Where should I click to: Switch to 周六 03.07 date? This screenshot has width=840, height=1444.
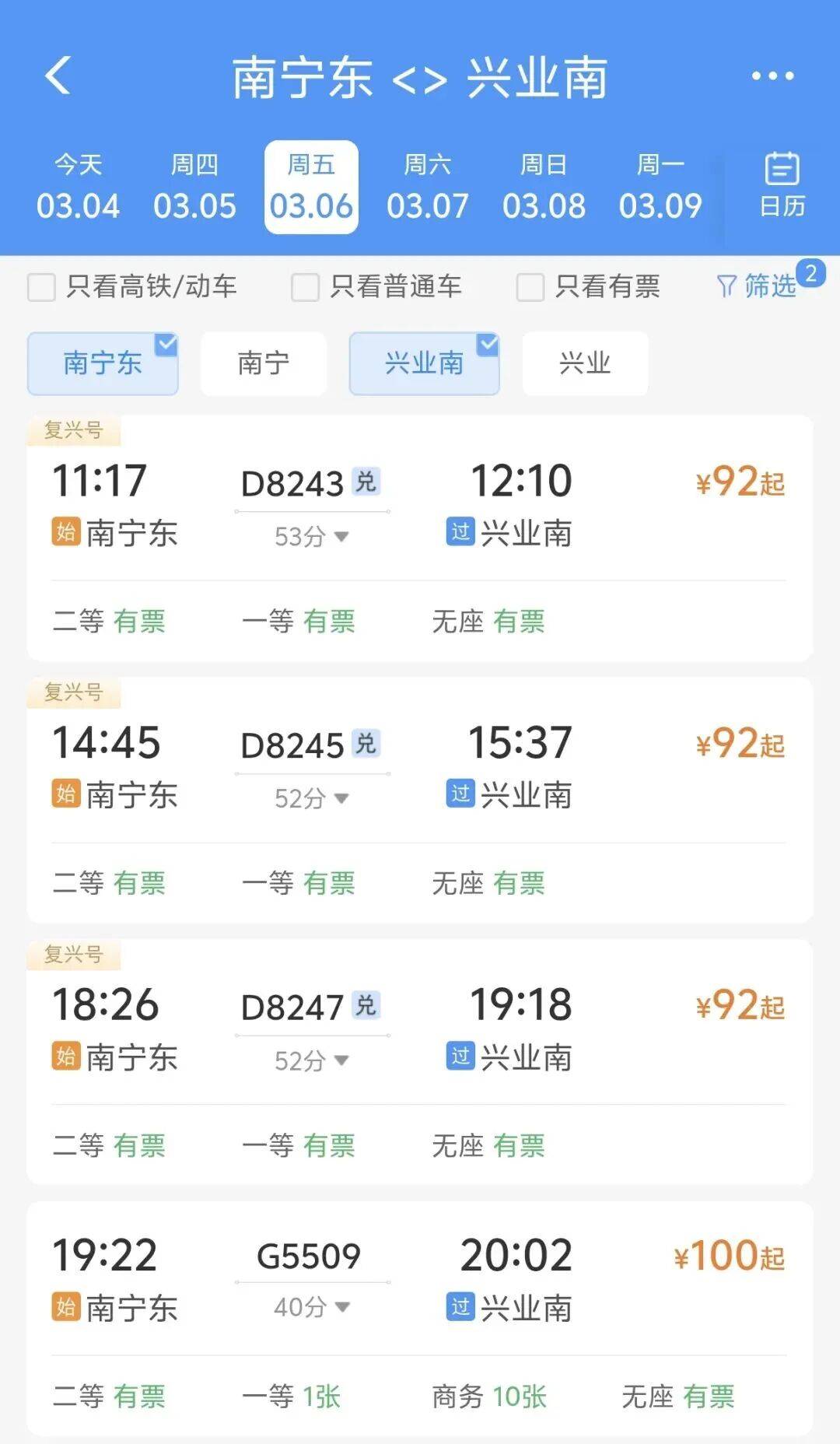click(428, 187)
